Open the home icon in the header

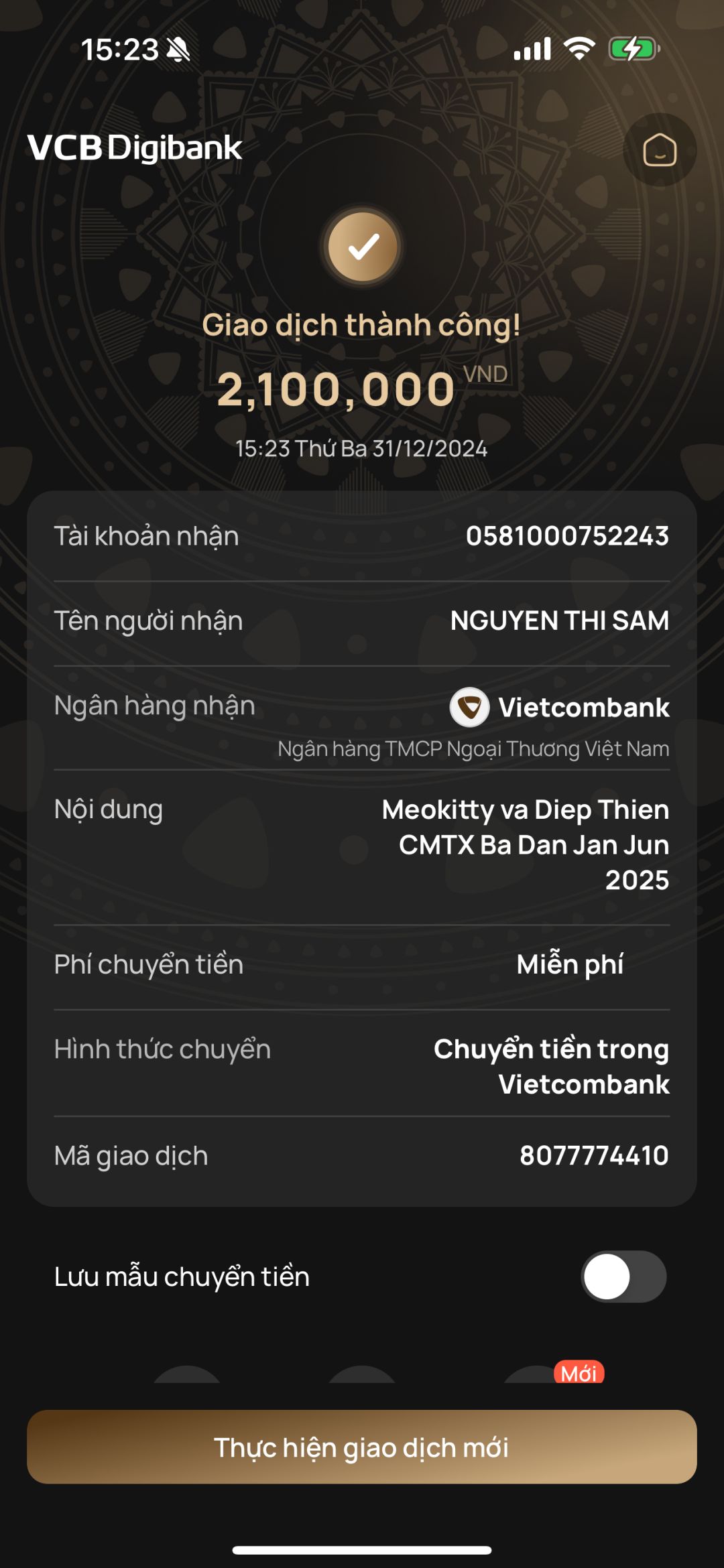tap(660, 149)
